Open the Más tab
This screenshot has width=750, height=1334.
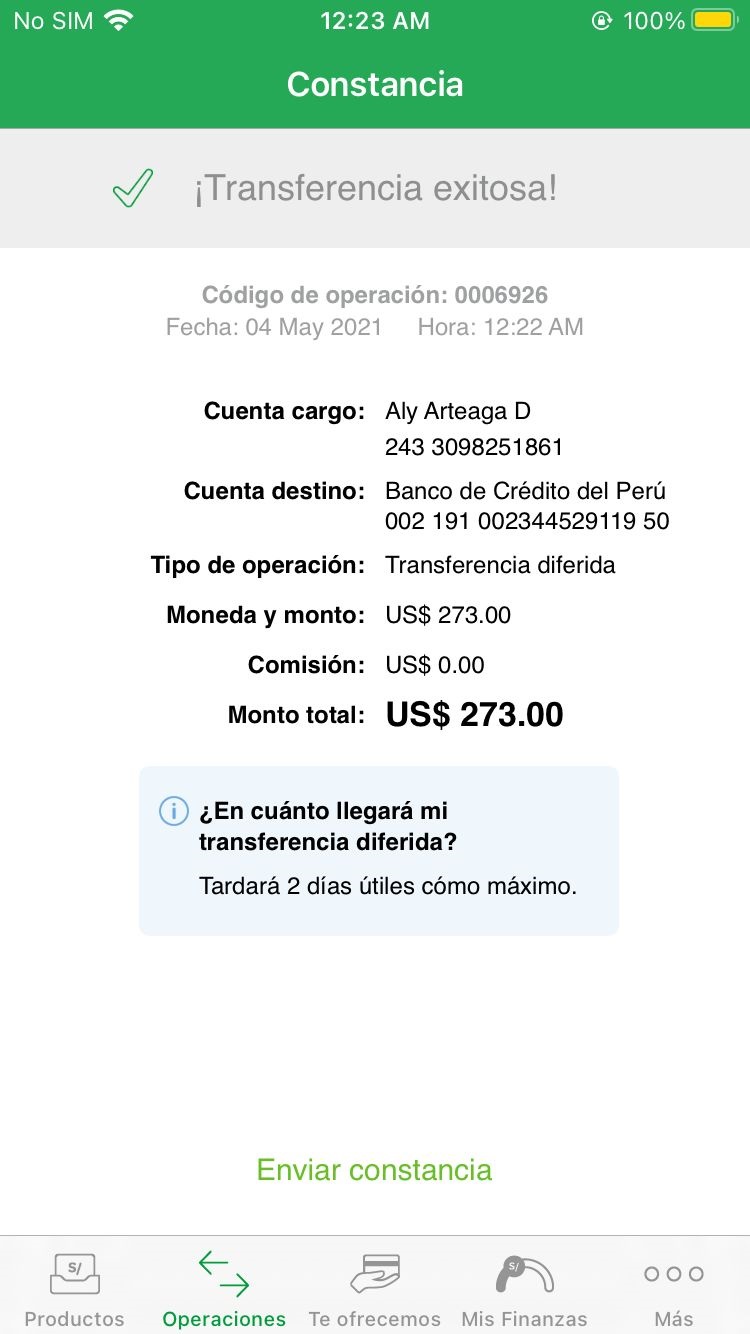[x=674, y=1288]
